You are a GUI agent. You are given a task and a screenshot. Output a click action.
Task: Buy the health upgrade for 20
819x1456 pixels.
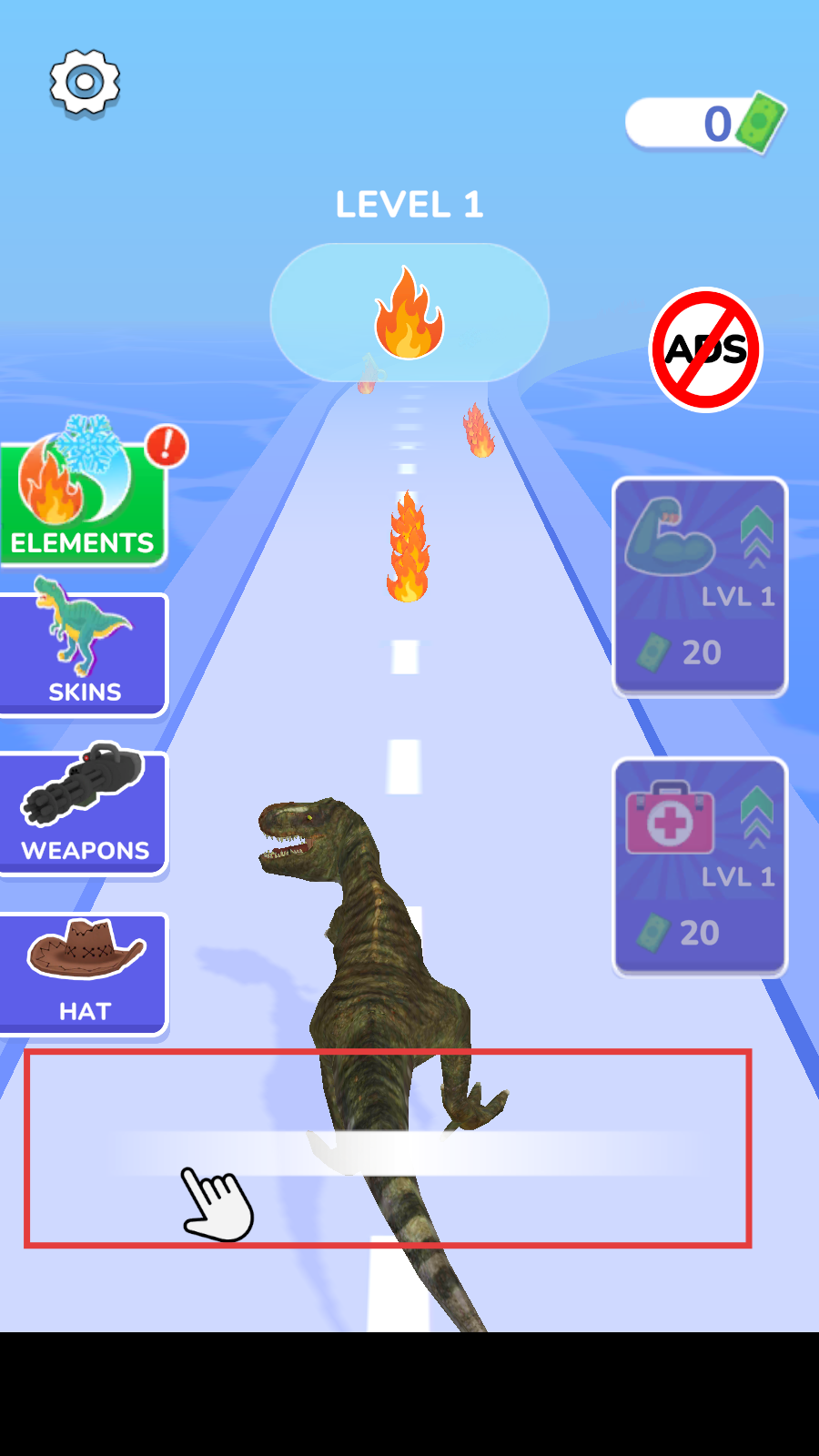pos(699,867)
